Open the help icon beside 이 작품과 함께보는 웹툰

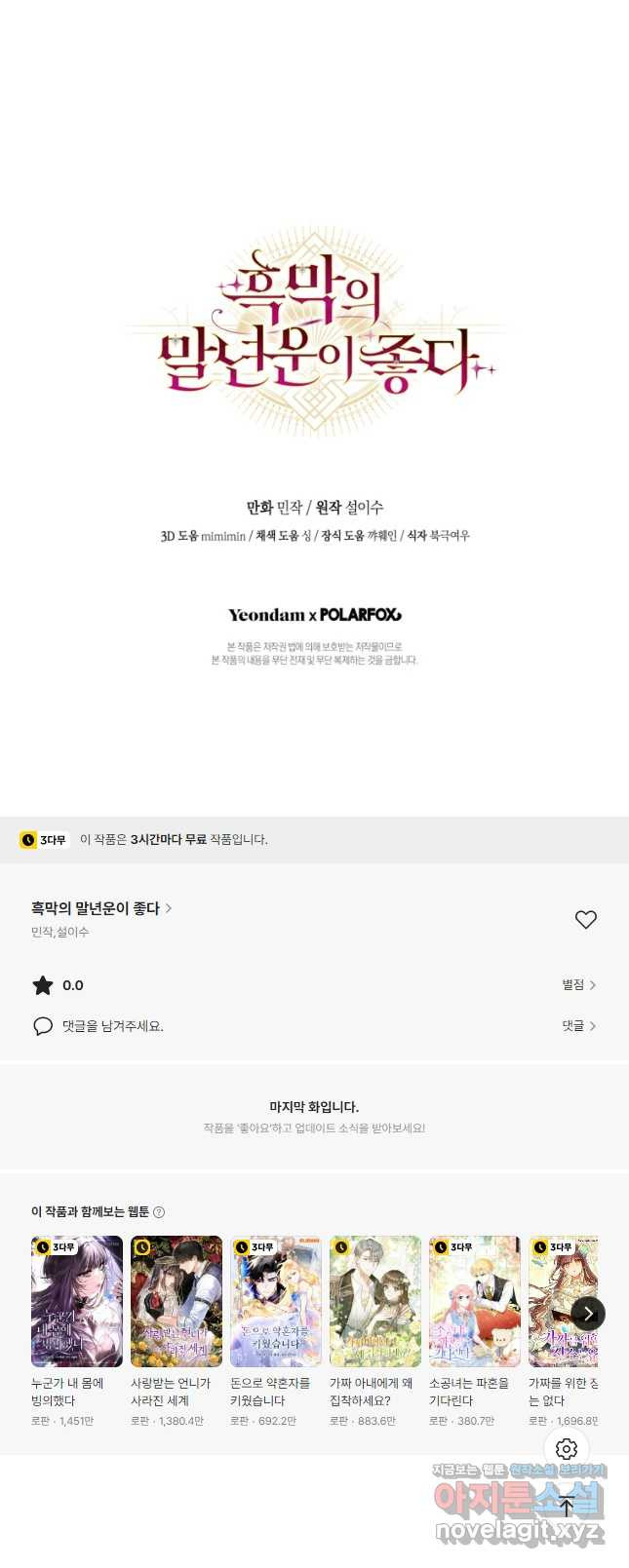[159, 1212]
